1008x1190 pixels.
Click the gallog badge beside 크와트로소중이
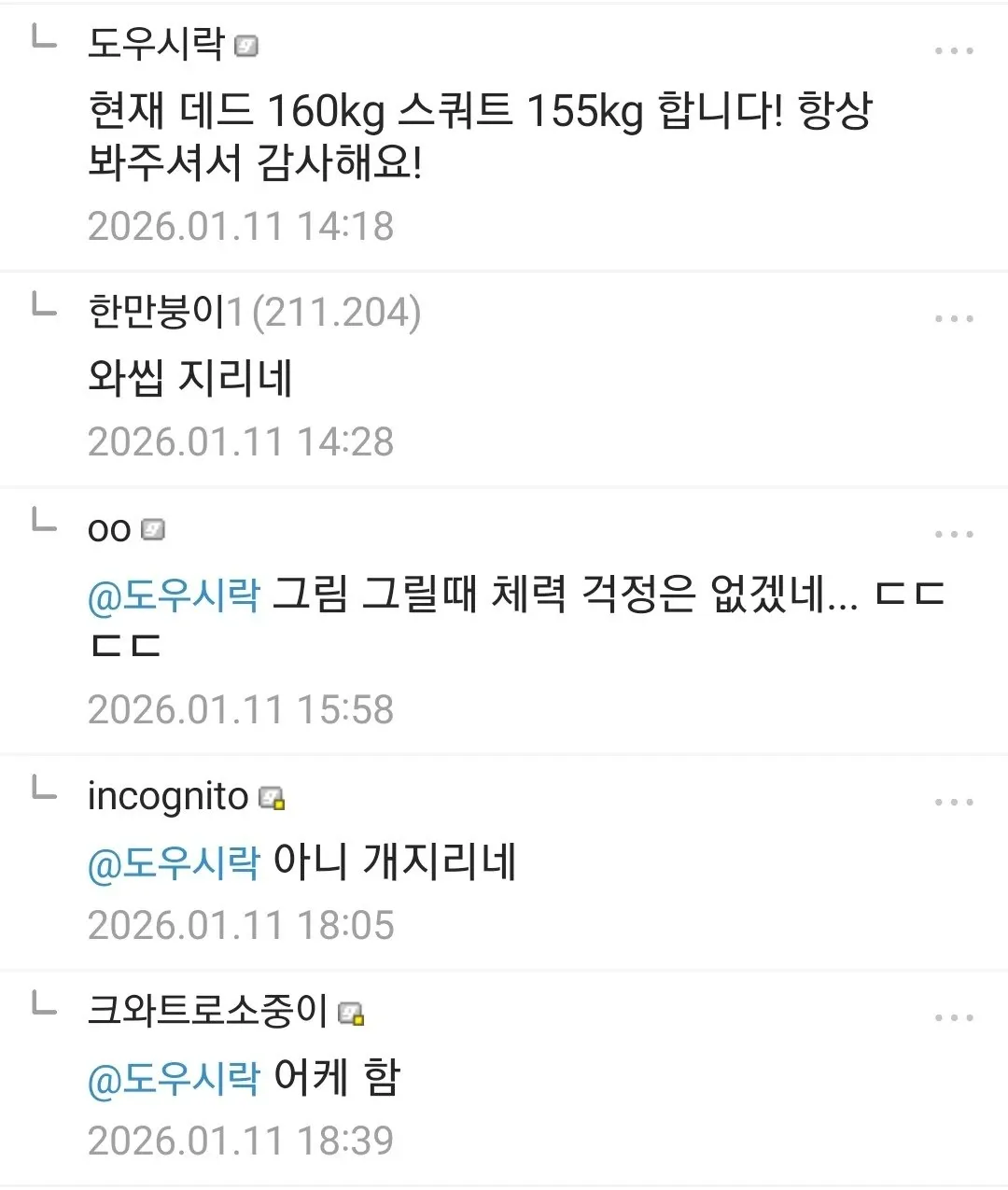352,1013
